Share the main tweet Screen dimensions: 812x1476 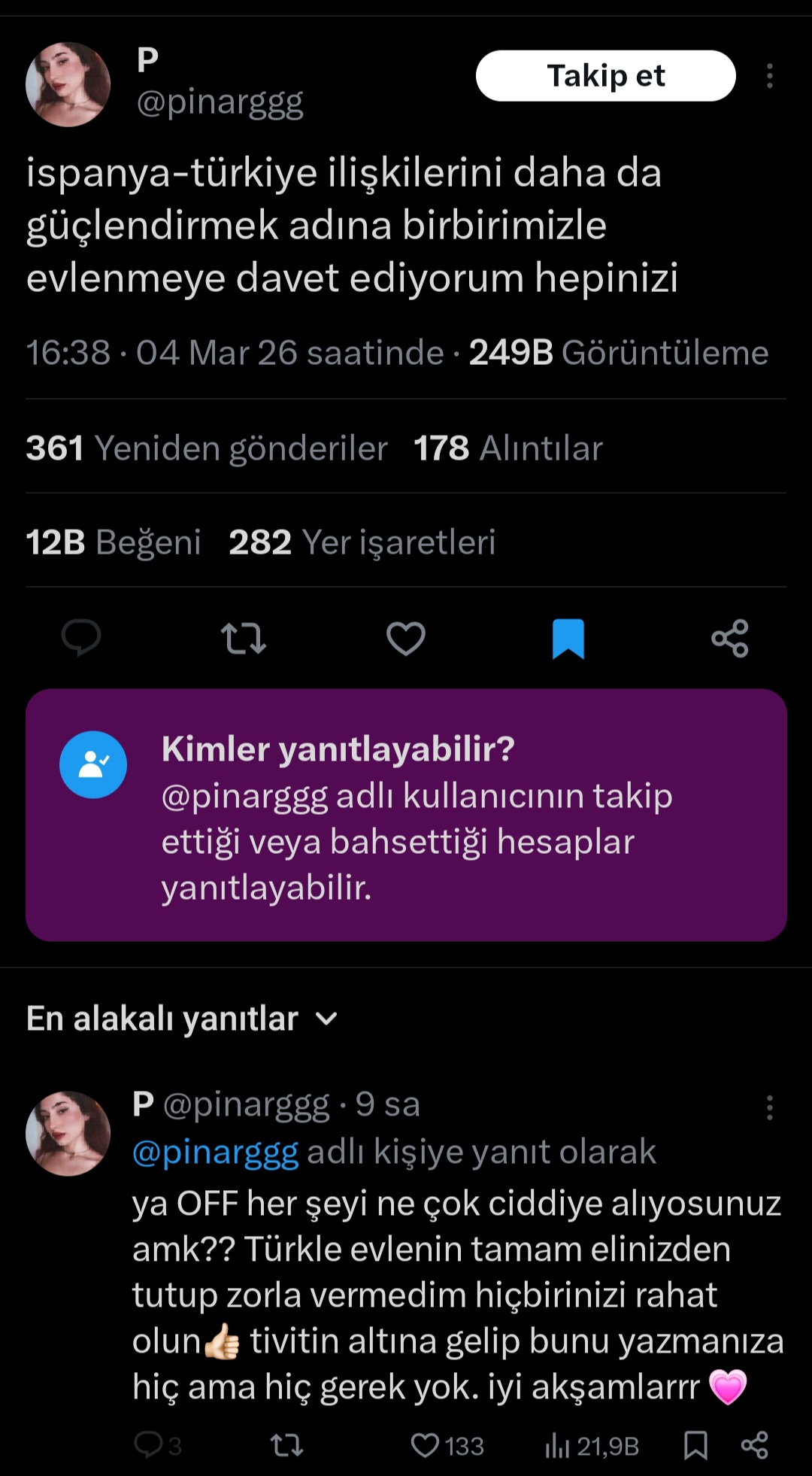pos(729,638)
